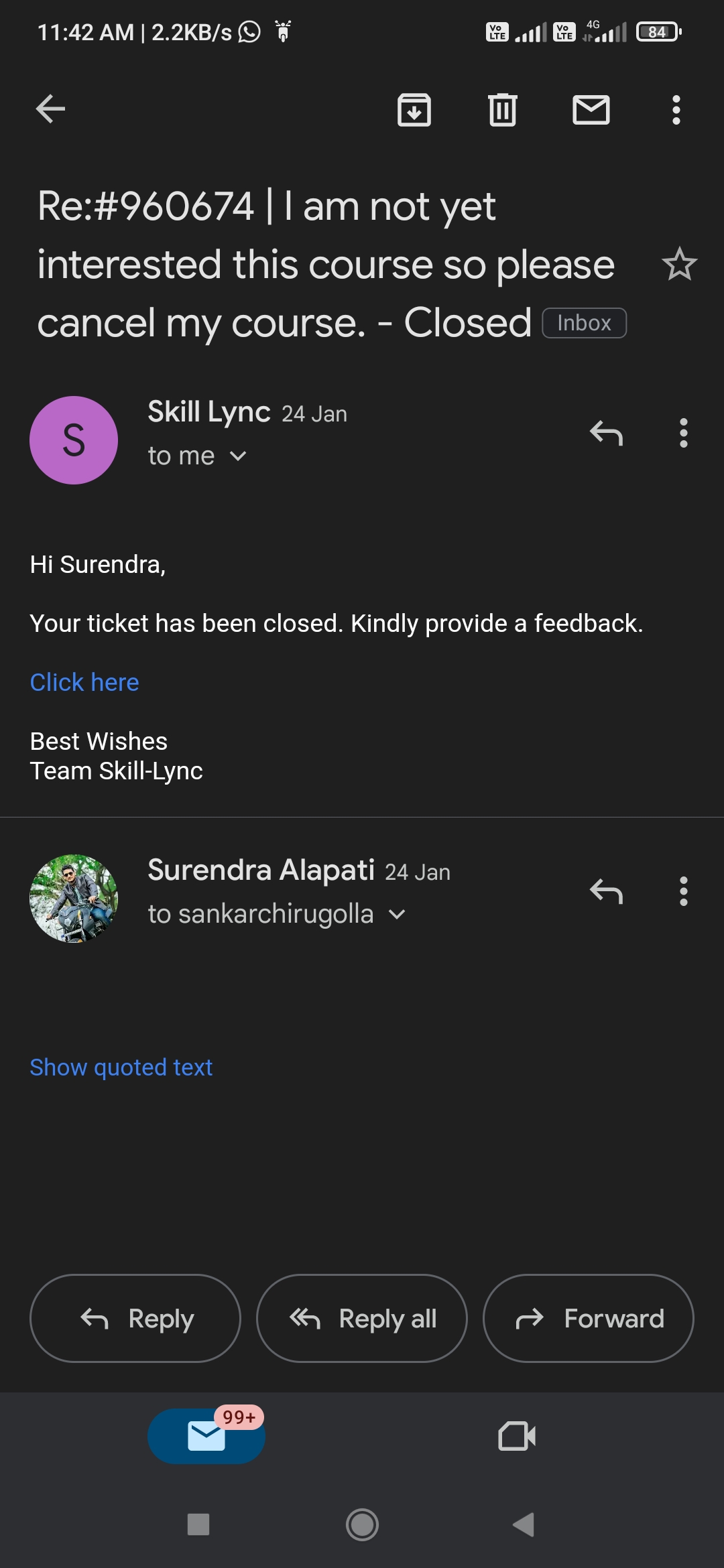Tap the Reply button
The height and width of the screenshot is (1568, 724).
point(135,1318)
